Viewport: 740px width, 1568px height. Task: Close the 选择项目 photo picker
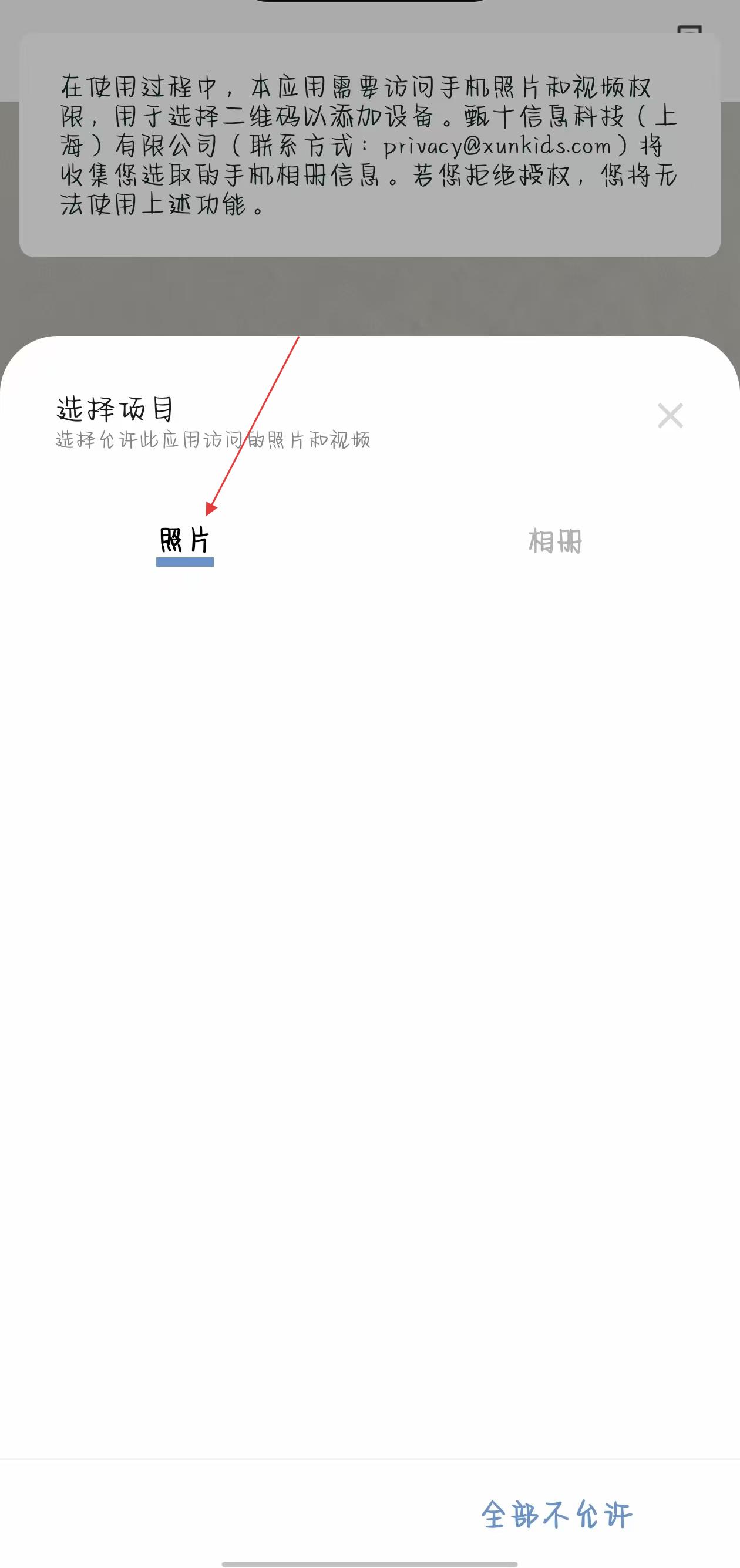pos(670,416)
